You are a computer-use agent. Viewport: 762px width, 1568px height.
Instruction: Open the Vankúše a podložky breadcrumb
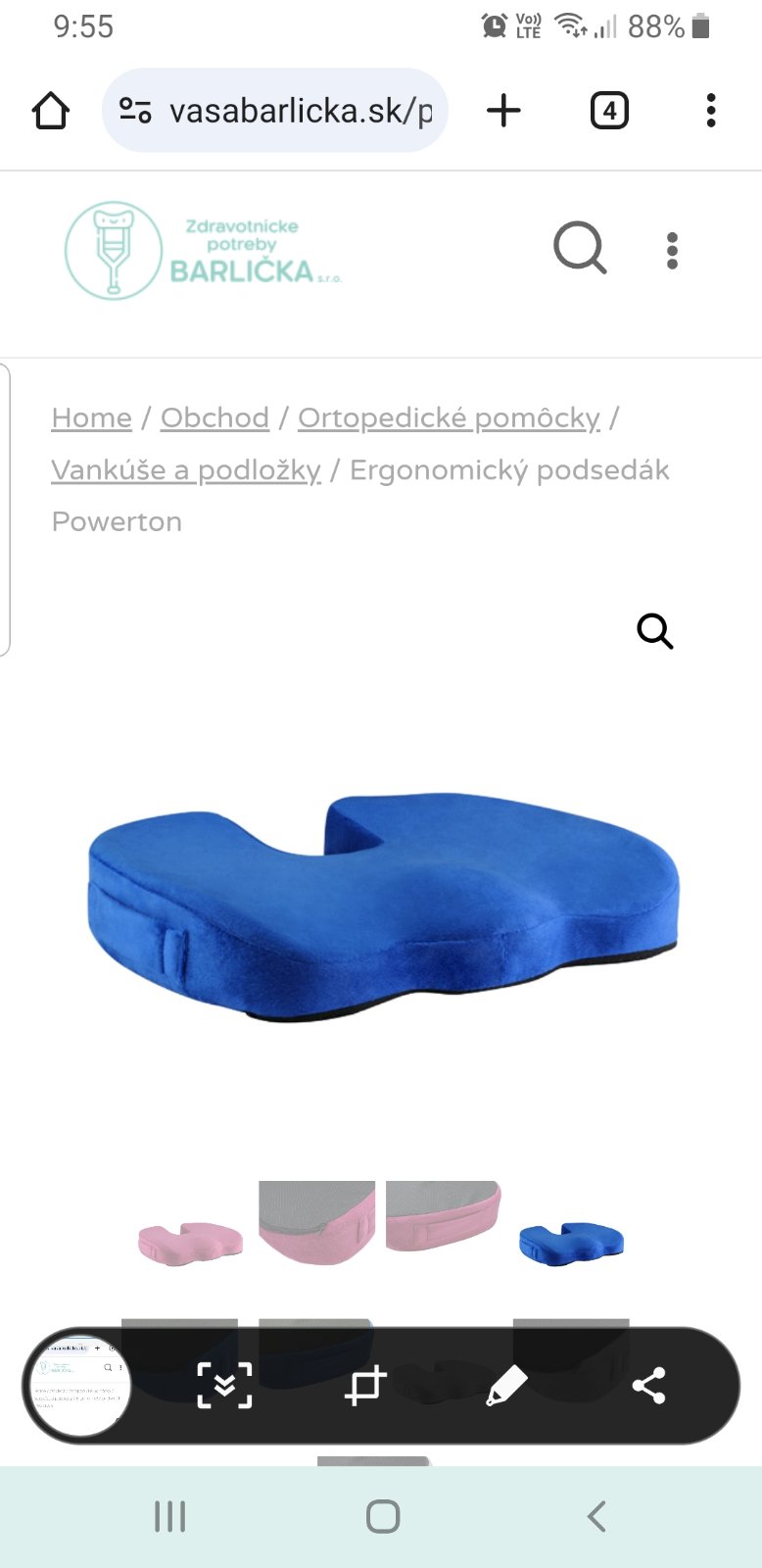[x=186, y=470]
